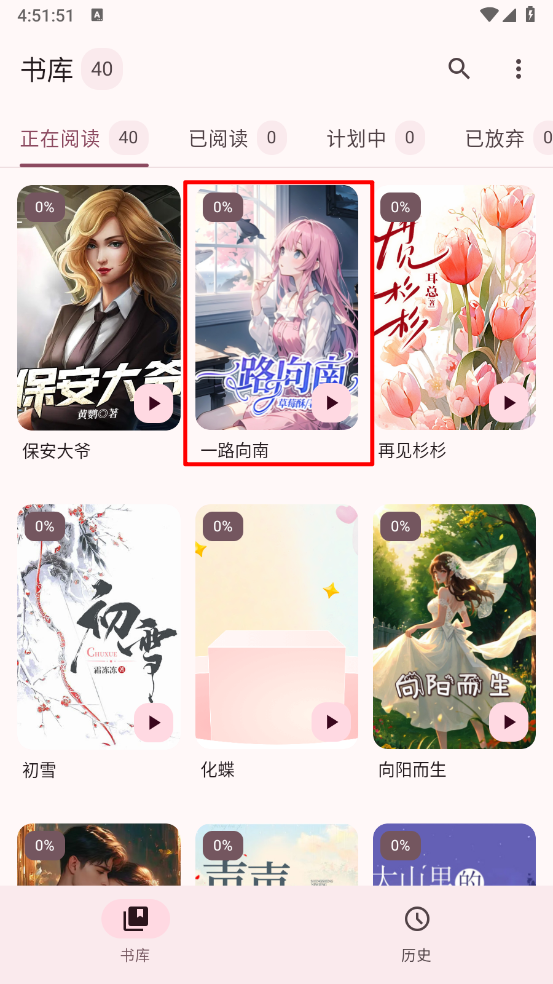Open the search icon in the app bar
Screen dimensions: 553x984
(459, 68)
